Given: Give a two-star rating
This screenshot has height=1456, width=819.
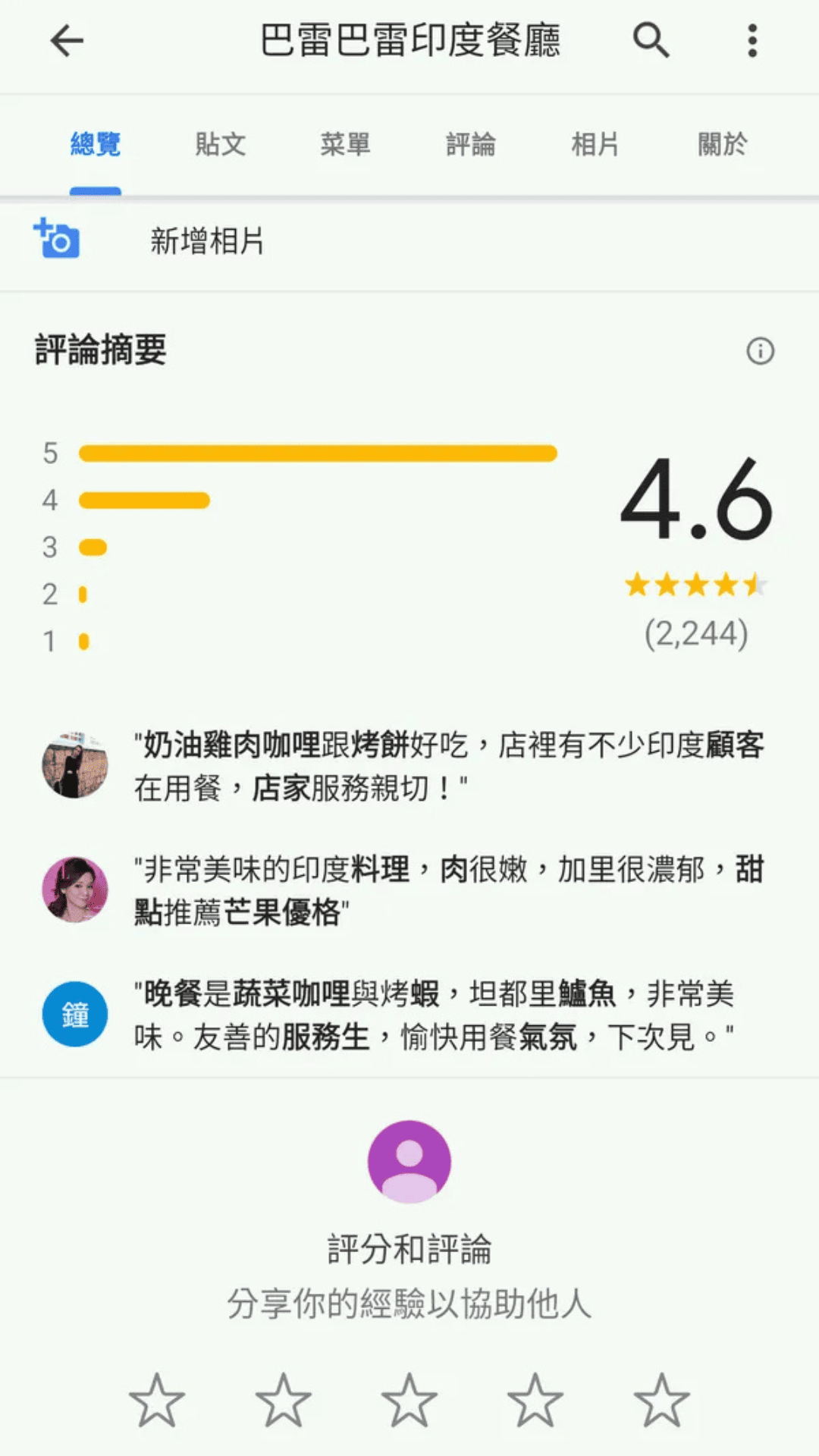Looking at the screenshot, I should (x=283, y=1401).
